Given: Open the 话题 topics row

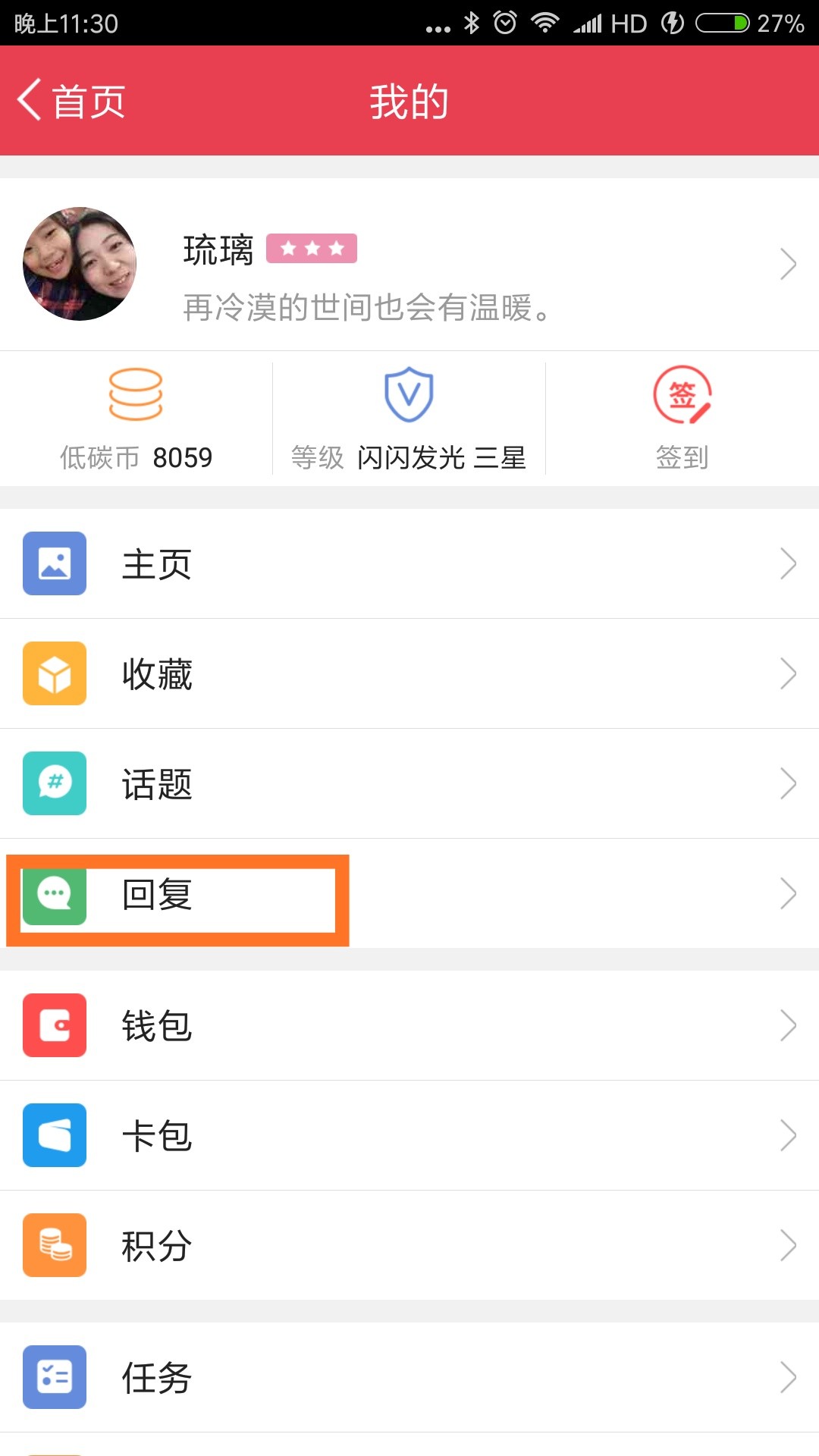Looking at the screenshot, I should pos(409,783).
